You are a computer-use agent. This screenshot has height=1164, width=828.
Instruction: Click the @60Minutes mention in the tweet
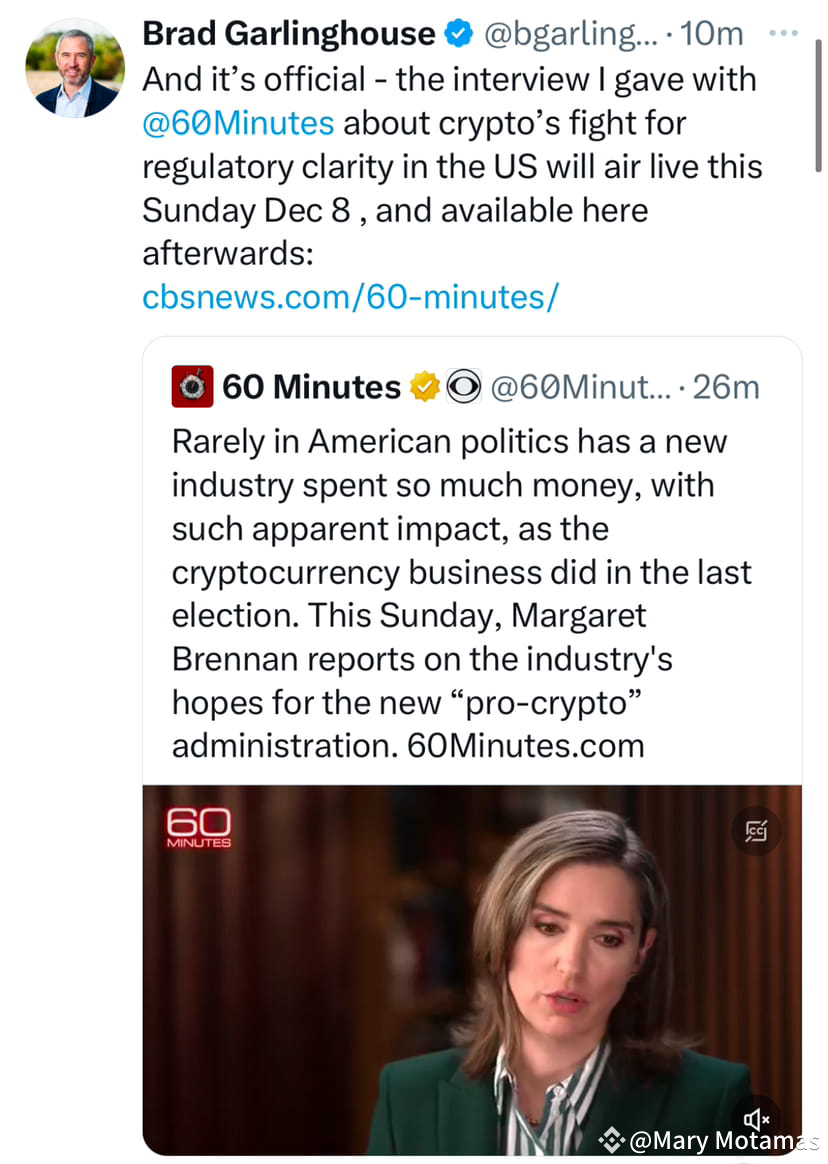click(237, 122)
